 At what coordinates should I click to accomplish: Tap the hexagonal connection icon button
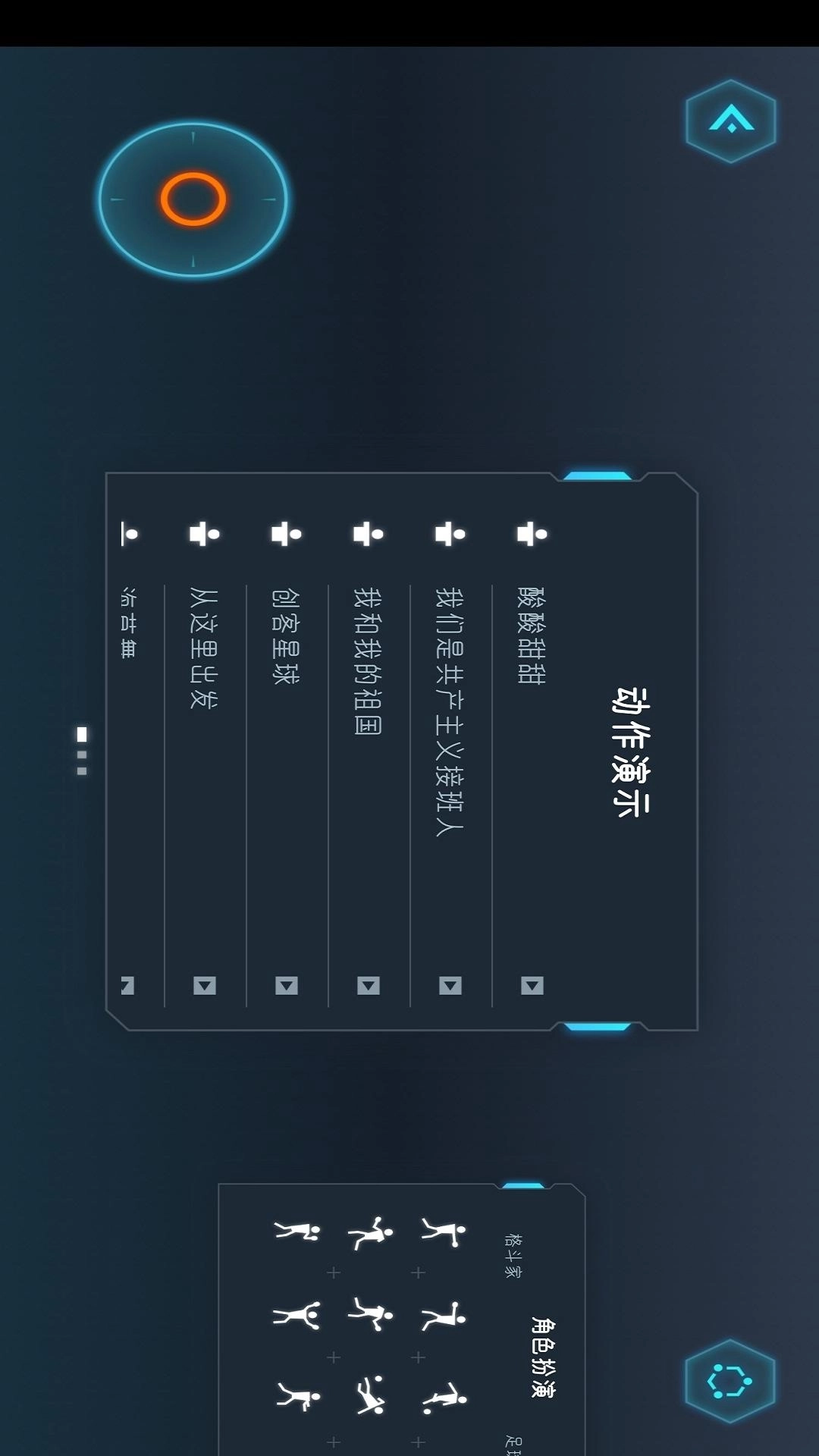tap(730, 1381)
